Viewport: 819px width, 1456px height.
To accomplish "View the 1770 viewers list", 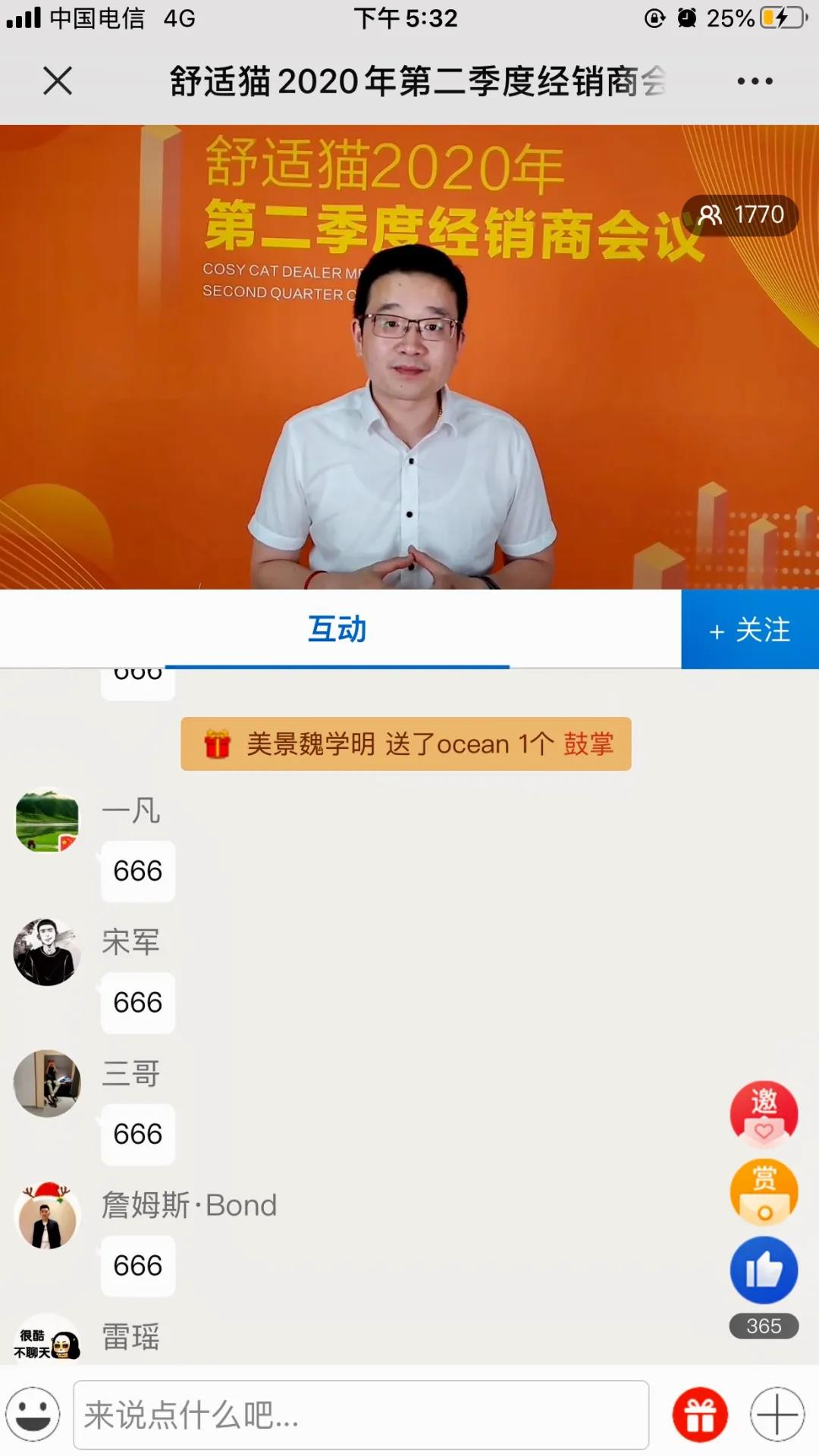I will tap(740, 215).
